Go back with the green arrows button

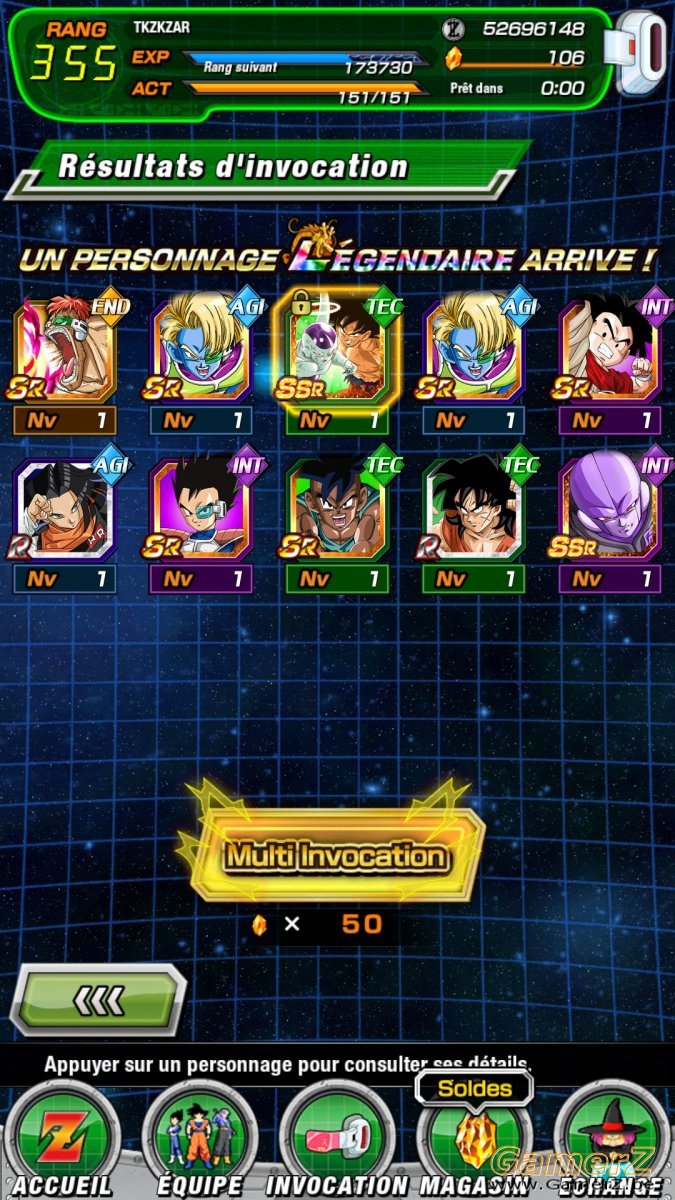[97, 999]
